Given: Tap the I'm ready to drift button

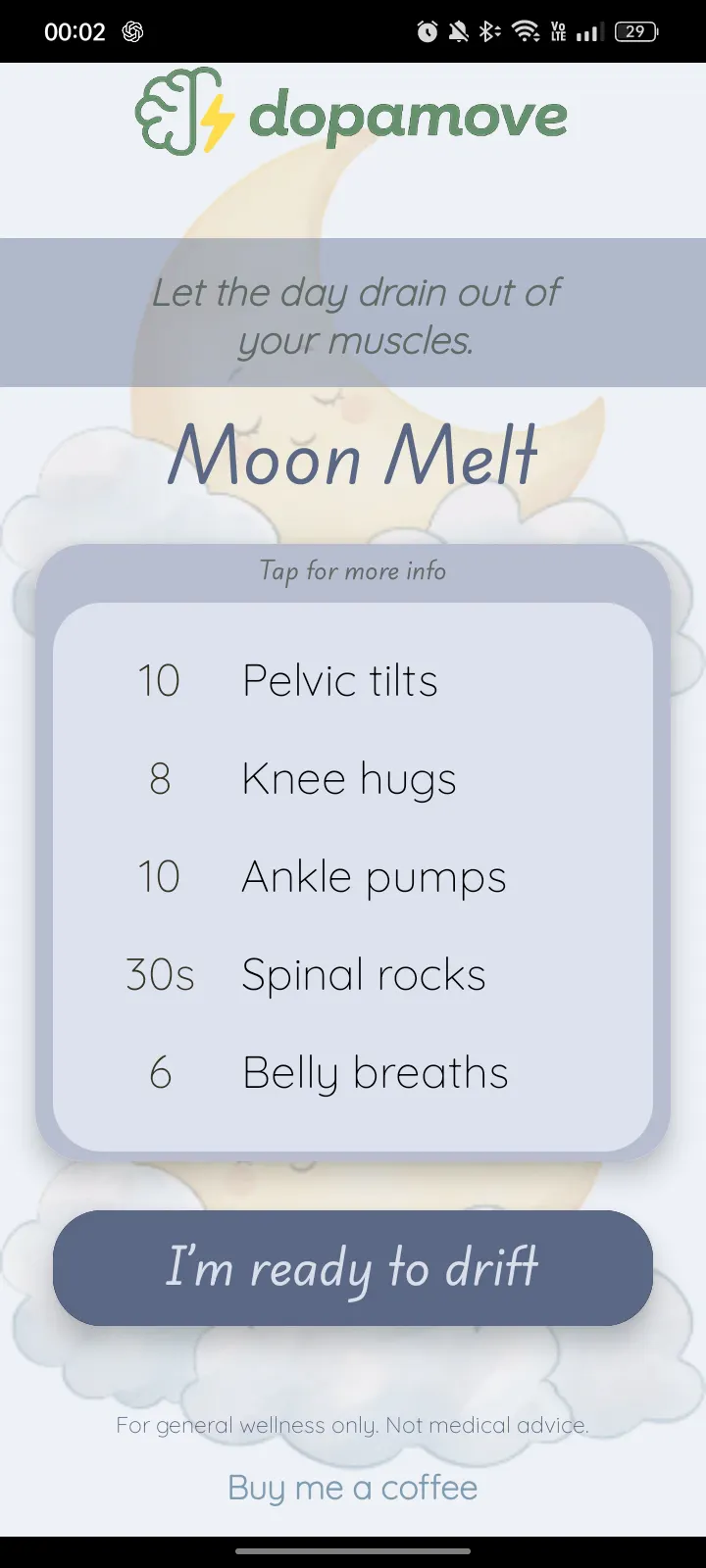Looking at the screenshot, I should coord(353,1267).
